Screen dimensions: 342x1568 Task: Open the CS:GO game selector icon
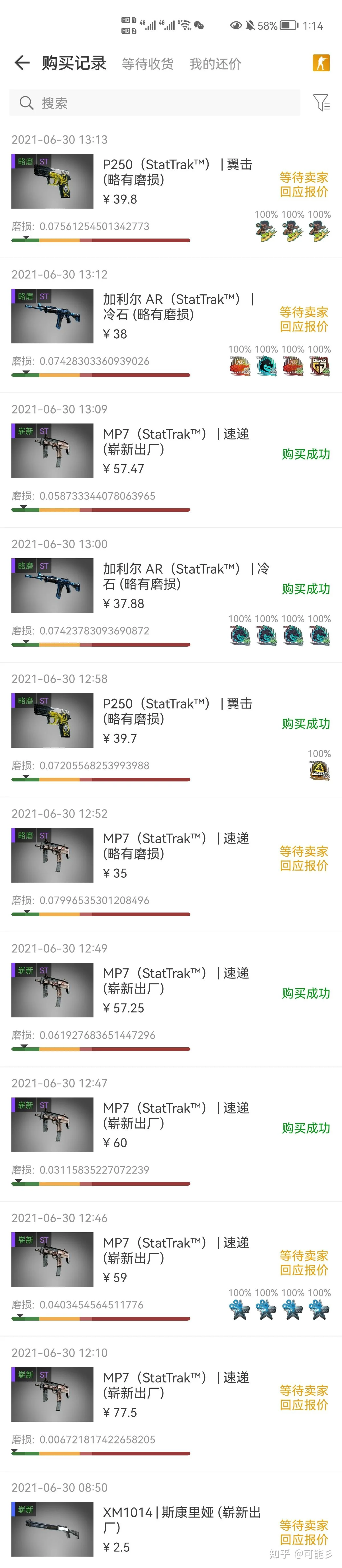[x=321, y=63]
